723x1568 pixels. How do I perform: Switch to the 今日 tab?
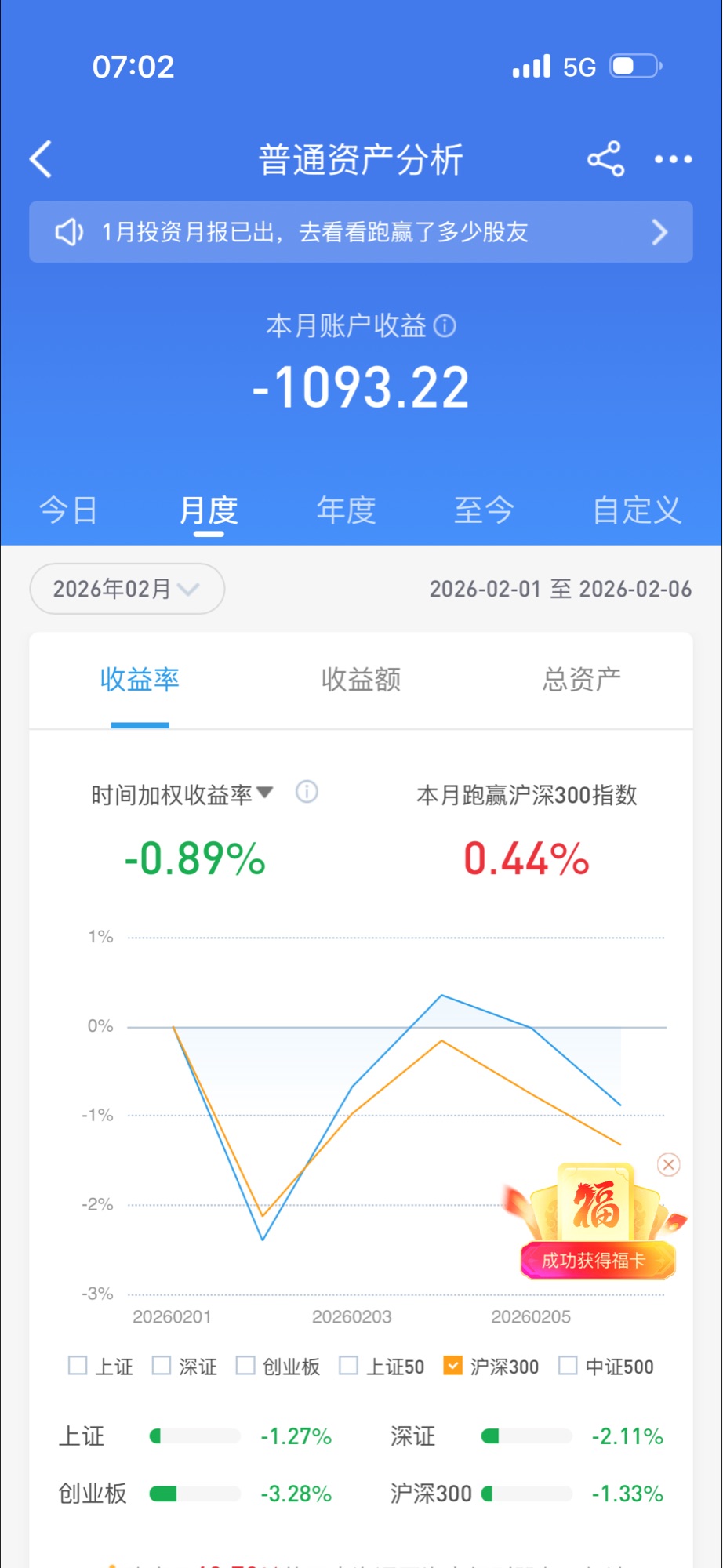coord(68,510)
